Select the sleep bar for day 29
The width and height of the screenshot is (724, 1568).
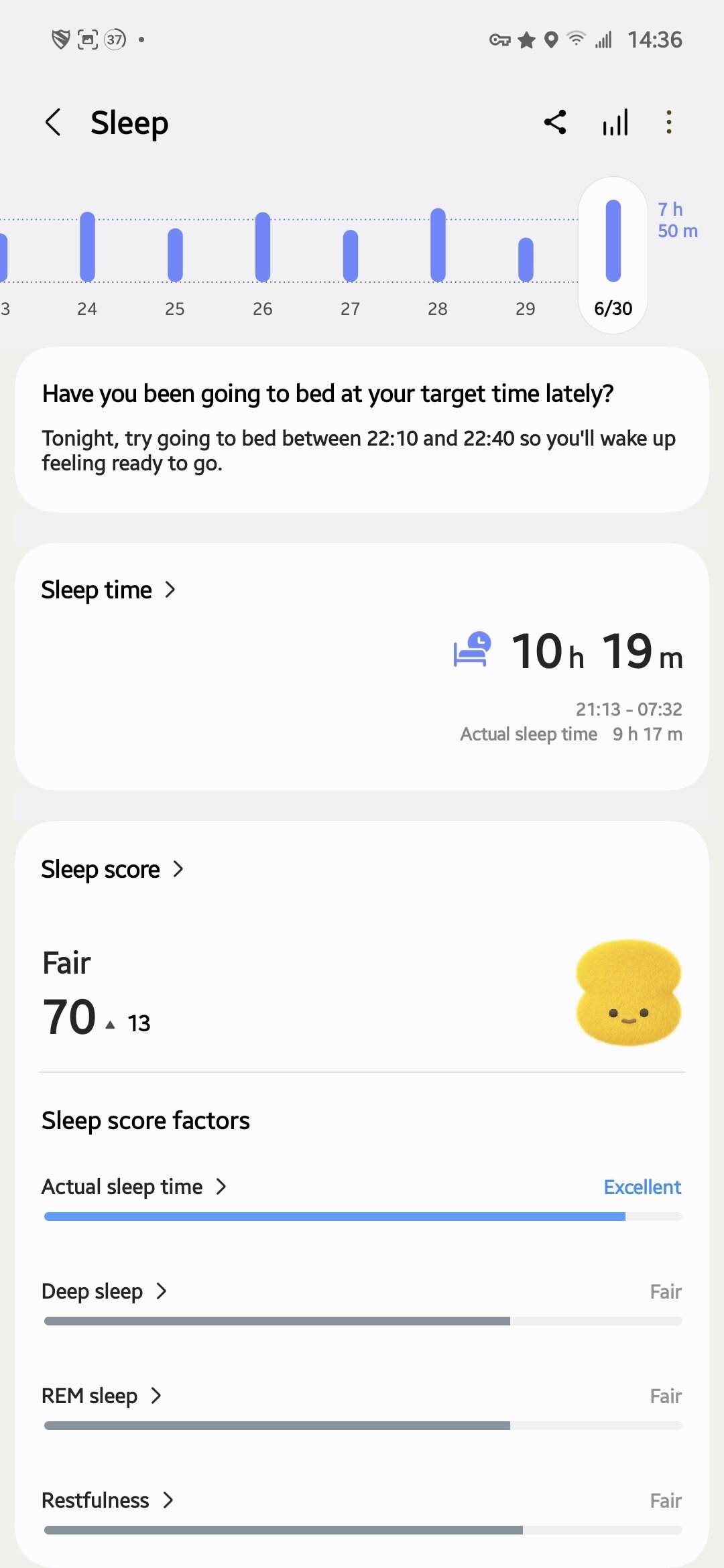pyautogui.click(x=526, y=259)
